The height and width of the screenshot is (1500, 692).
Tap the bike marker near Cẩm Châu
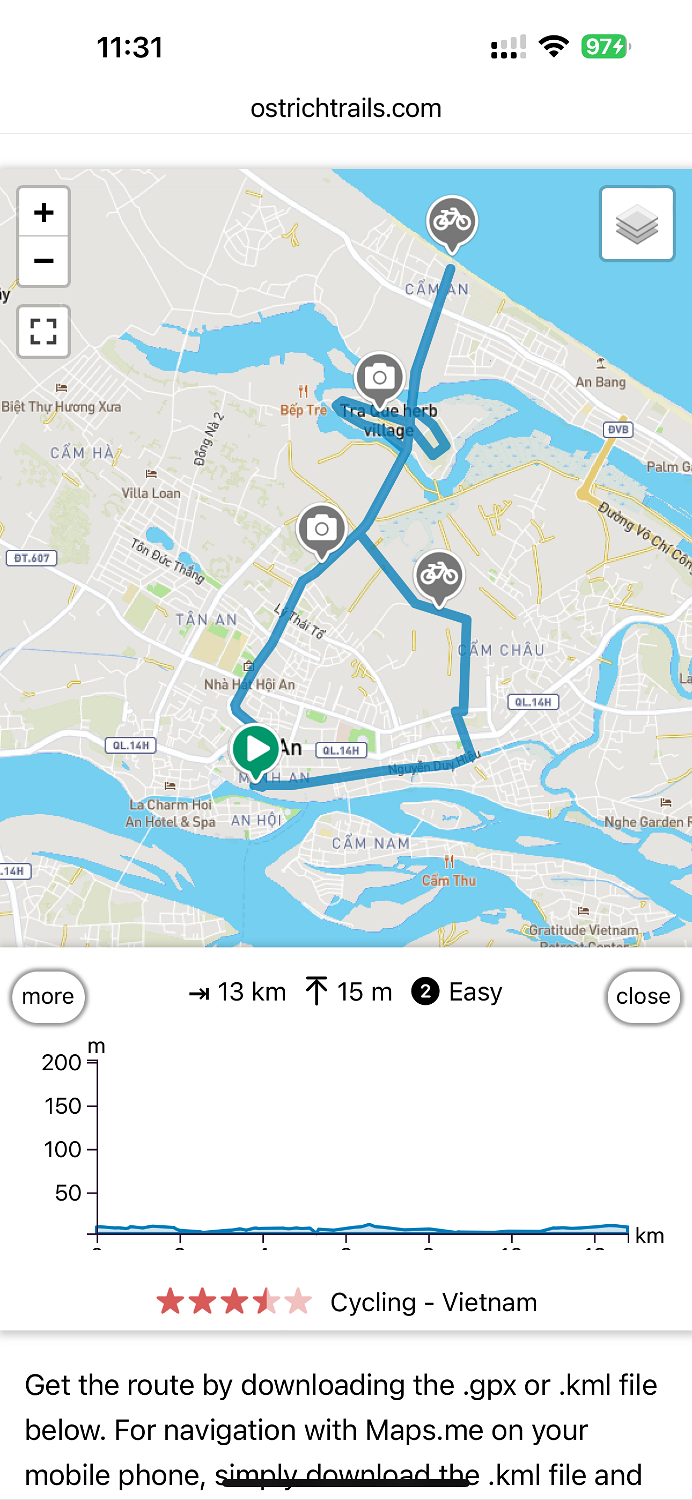point(438,574)
